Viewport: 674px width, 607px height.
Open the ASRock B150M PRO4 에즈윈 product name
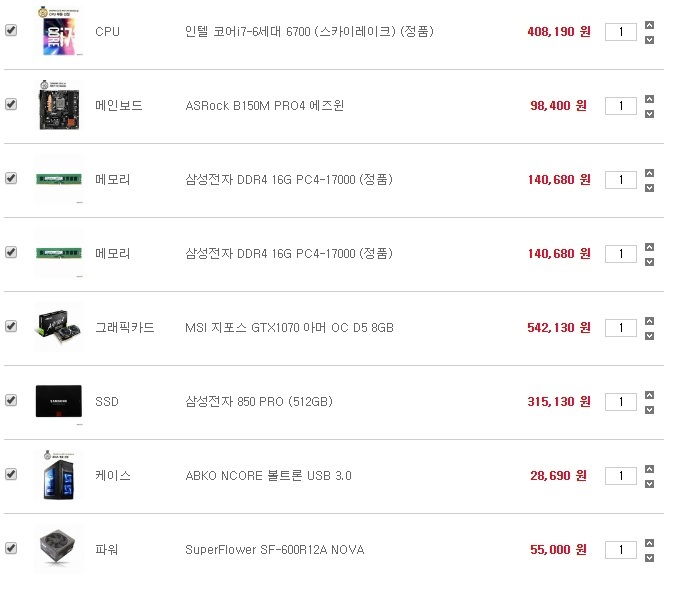click(x=264, y=106)
